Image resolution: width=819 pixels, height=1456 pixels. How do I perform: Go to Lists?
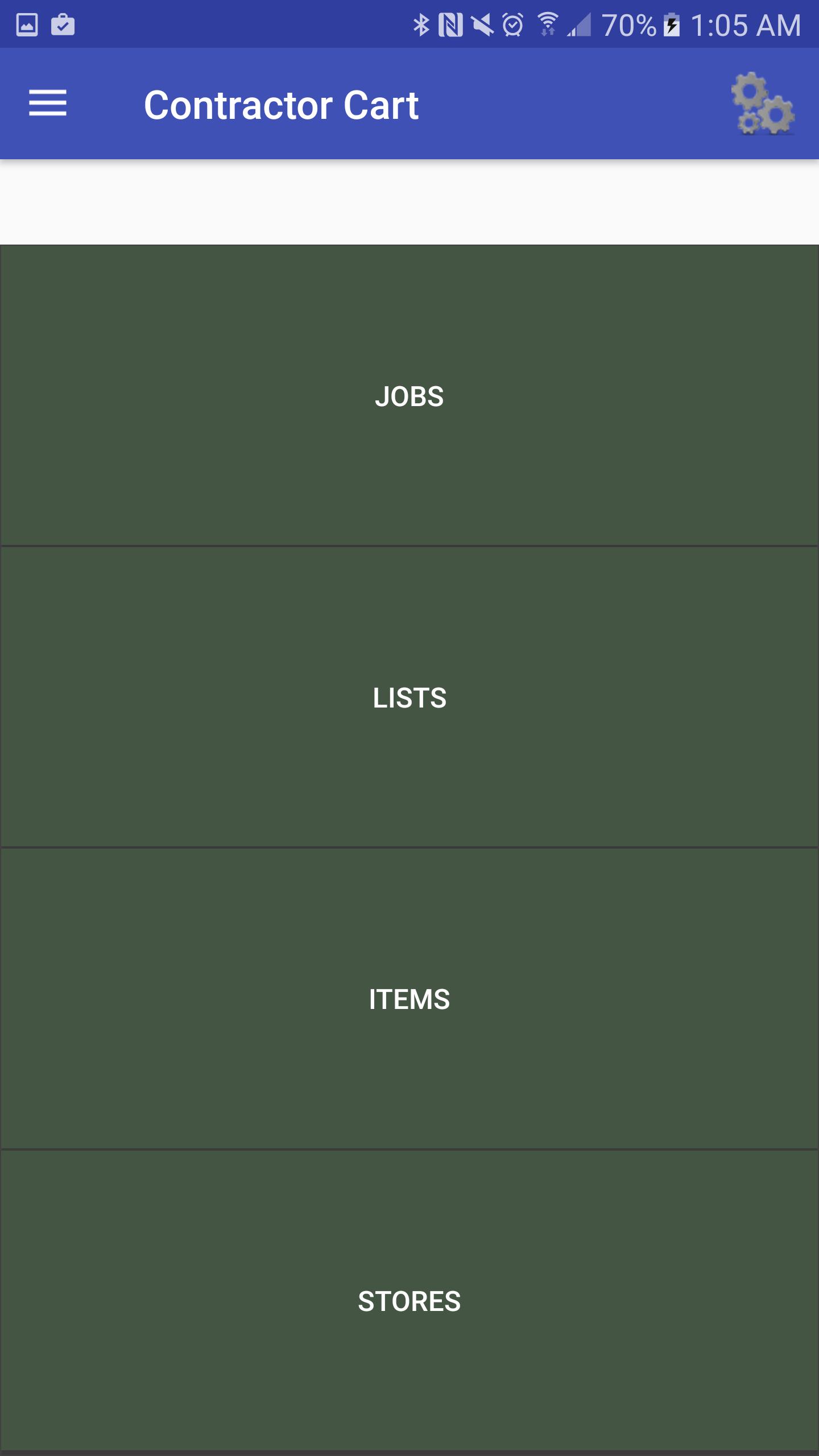point(409,697)
